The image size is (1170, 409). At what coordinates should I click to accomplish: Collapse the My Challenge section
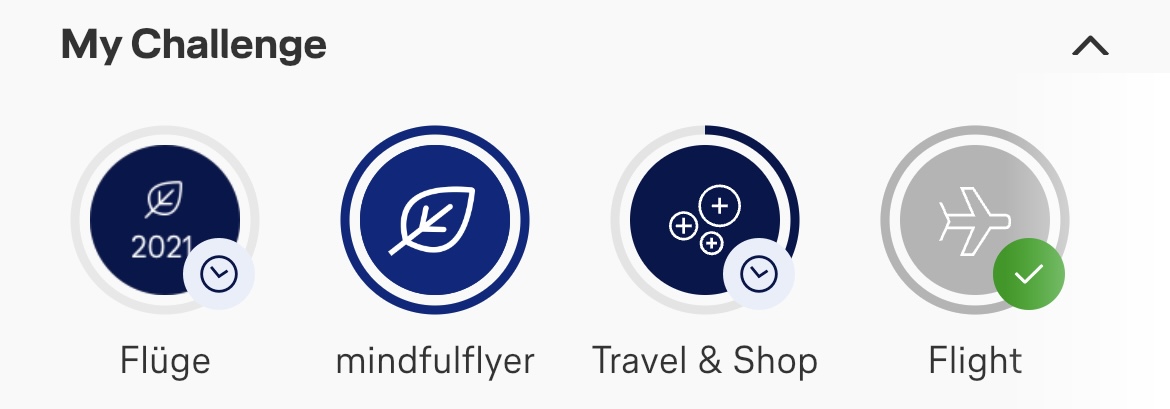[x=1090, y=46]
